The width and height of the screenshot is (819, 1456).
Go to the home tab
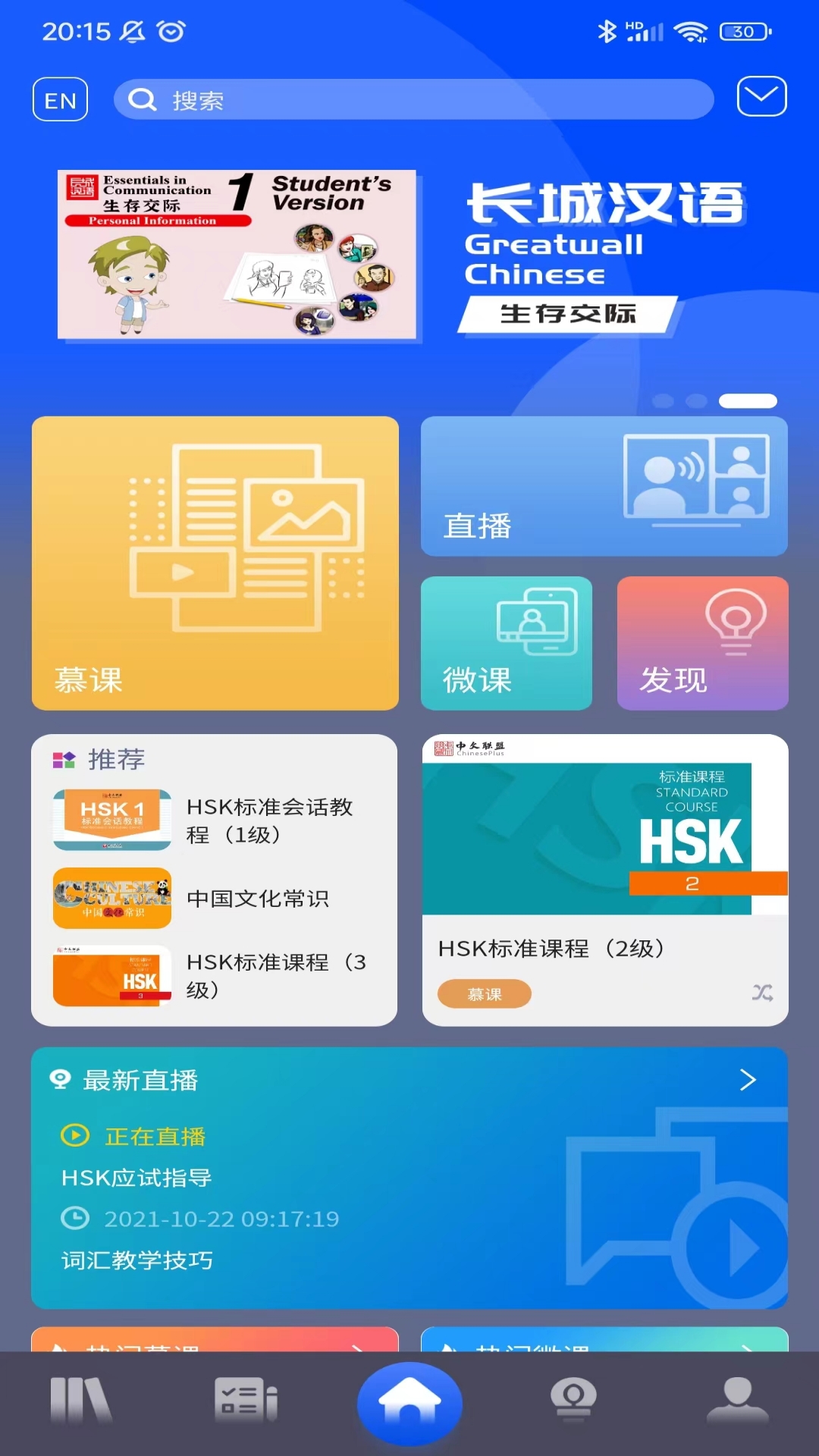[x=409, y=1401]
